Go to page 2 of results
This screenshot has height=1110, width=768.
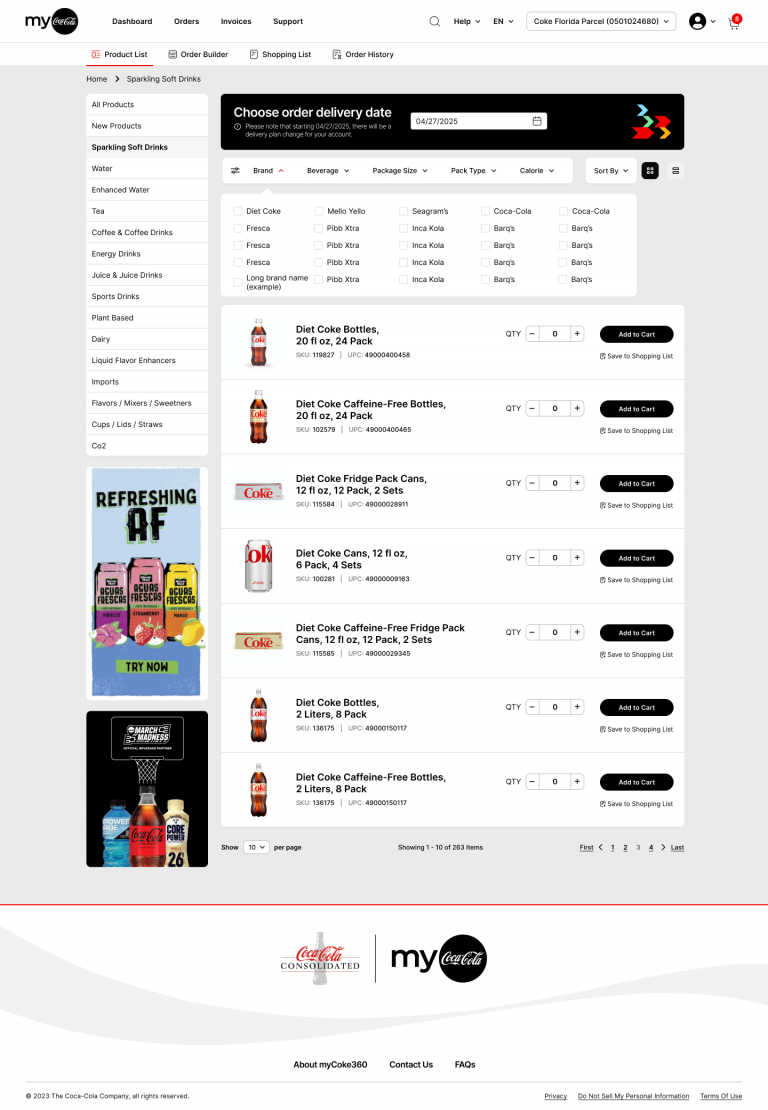625,848
